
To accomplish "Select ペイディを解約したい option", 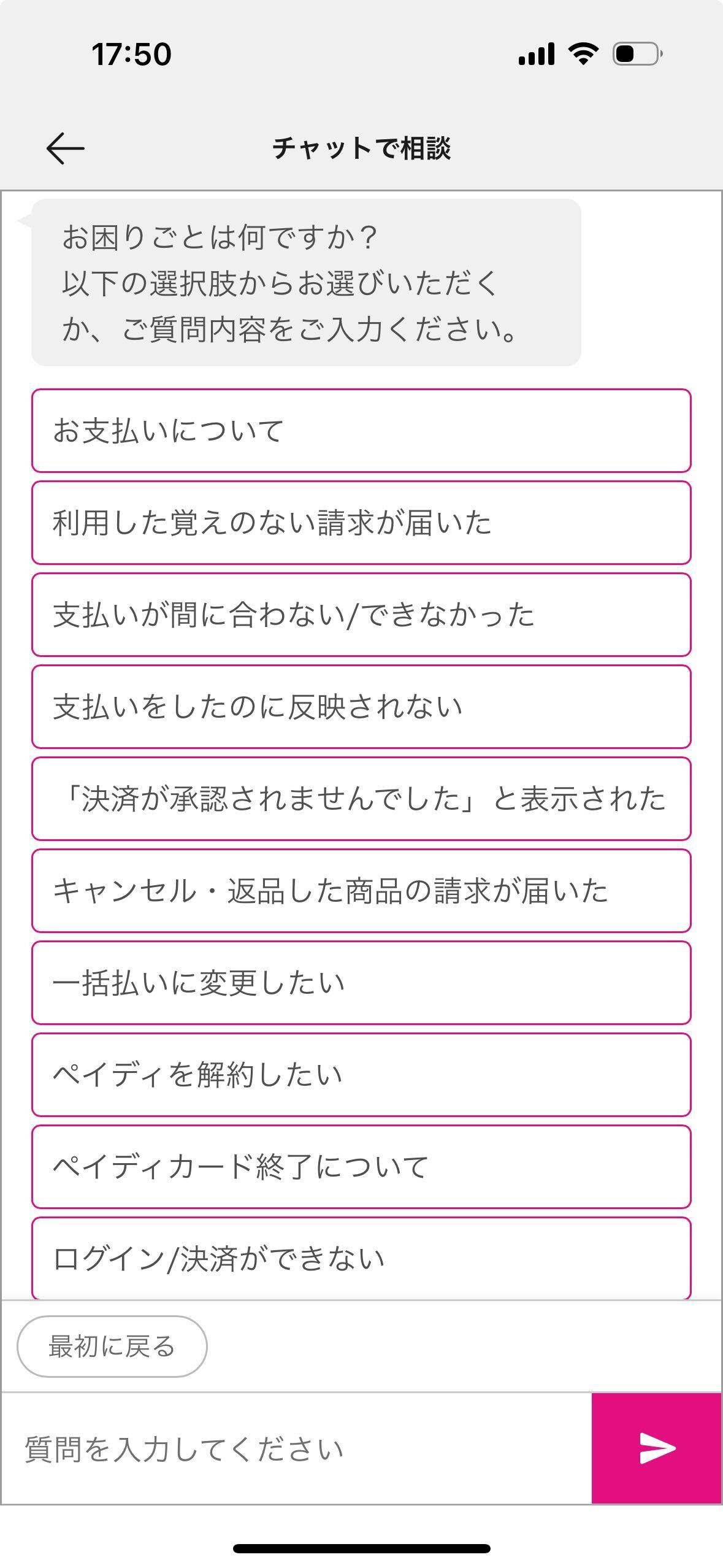I will click(361, 1075).
